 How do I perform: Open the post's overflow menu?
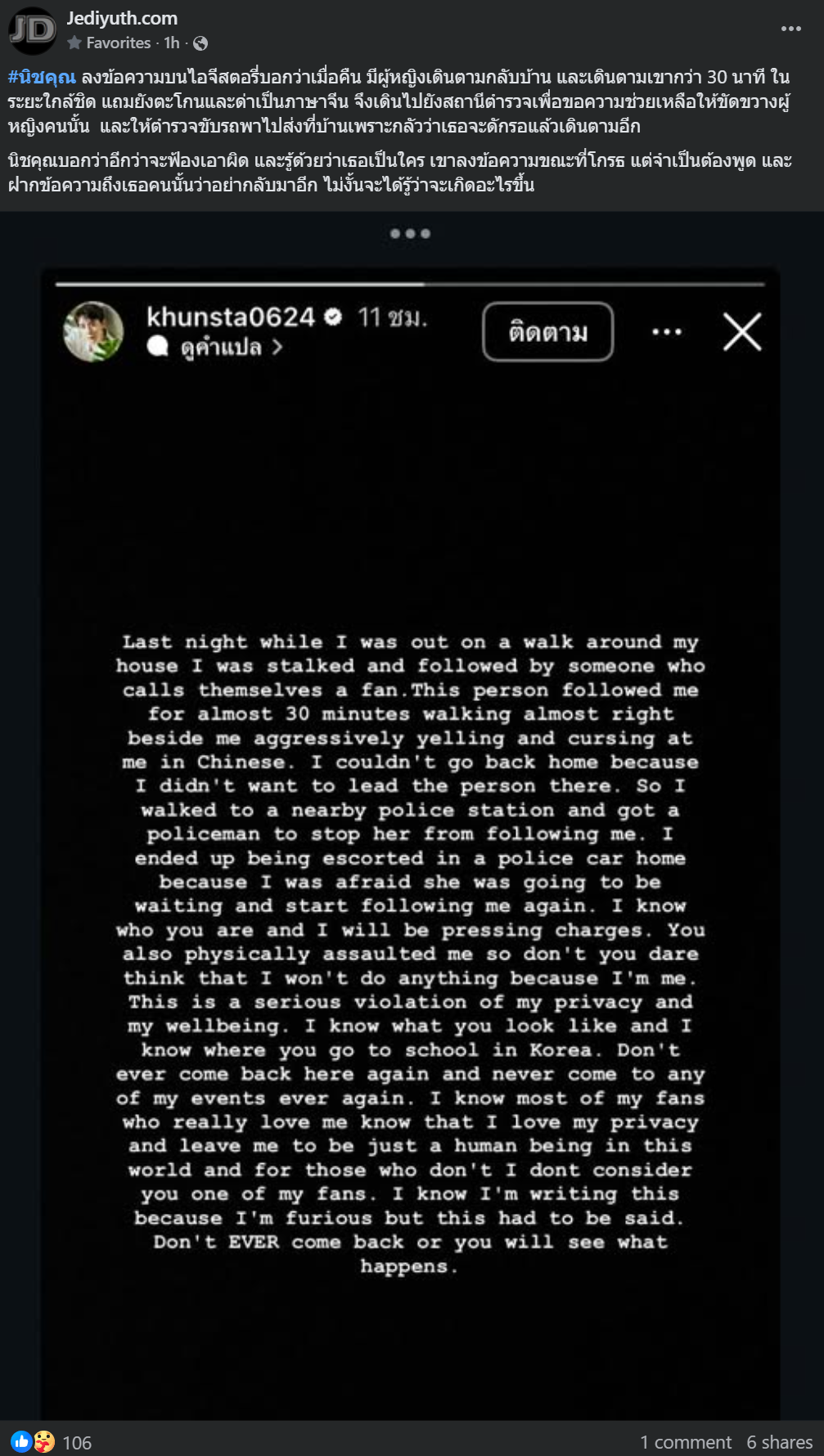coord(790,29)
